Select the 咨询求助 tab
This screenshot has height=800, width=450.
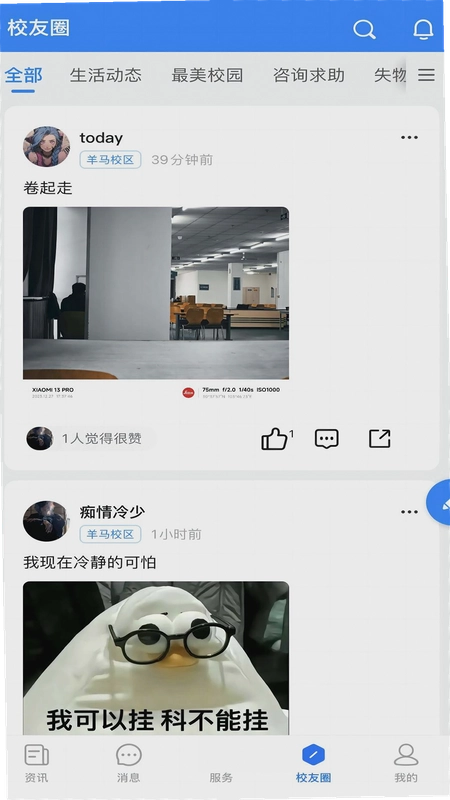click(x=309, y=75)
